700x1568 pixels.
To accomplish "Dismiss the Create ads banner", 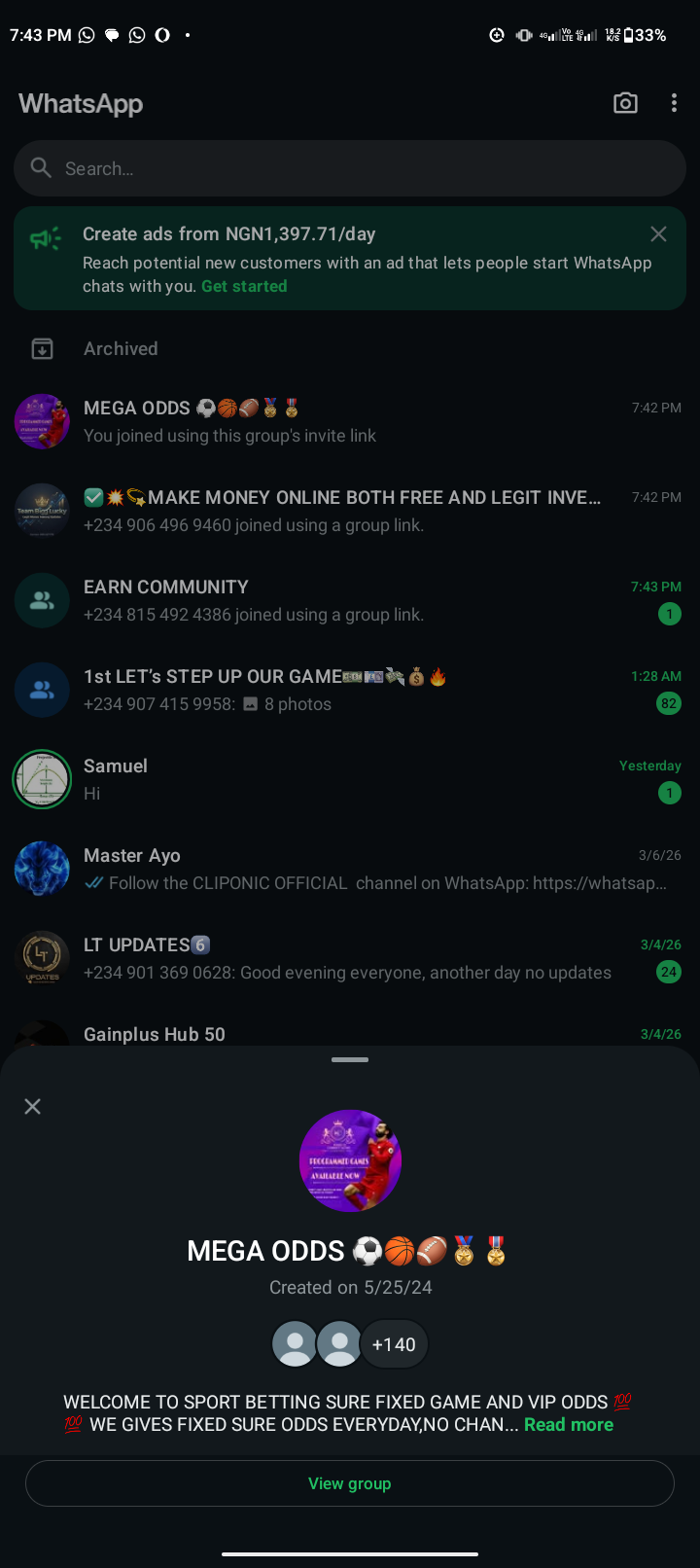I will tap(658, 234).
